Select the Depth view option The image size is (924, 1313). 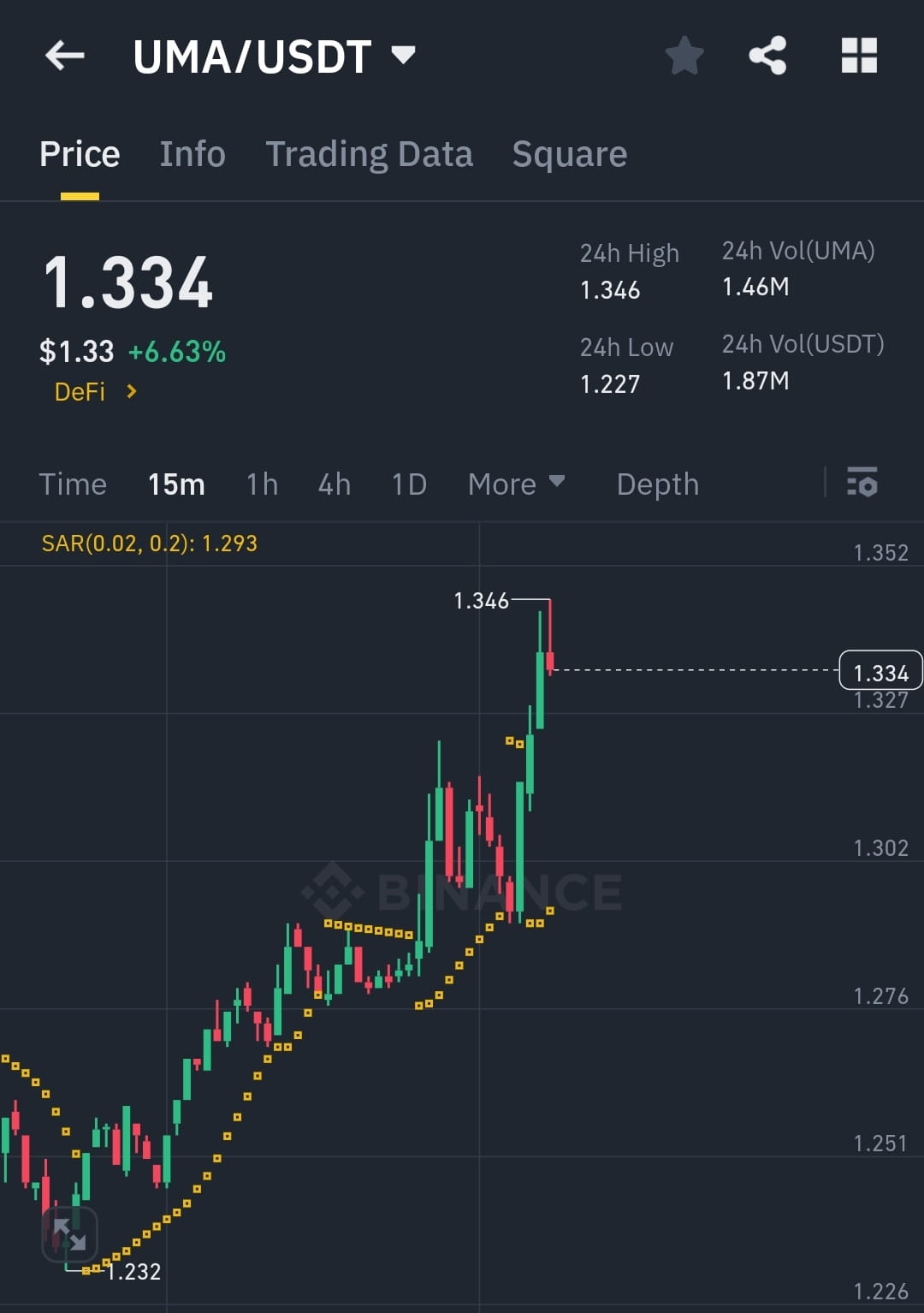pyautogui.click(x=657, y=484)
